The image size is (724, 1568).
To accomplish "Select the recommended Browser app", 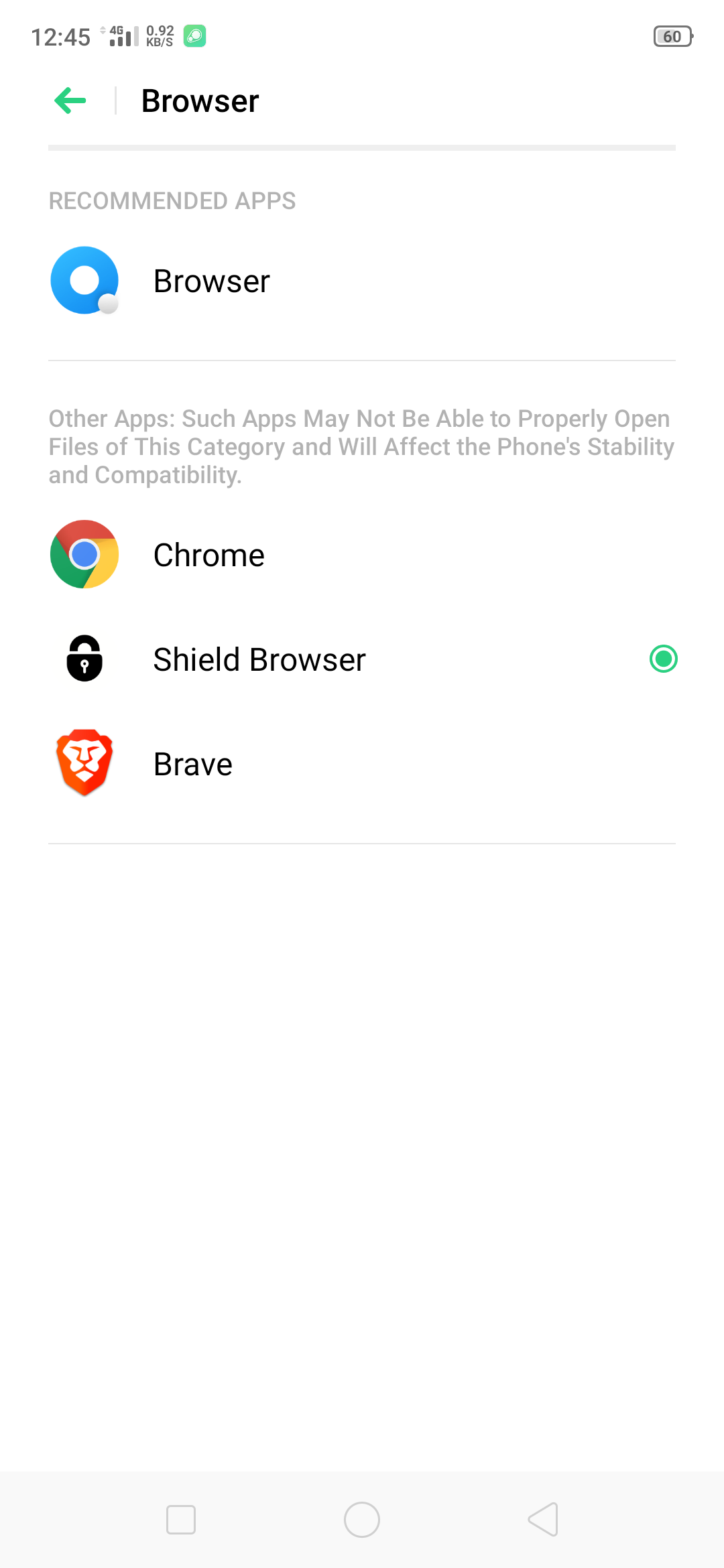I will (x=362, y=281).
